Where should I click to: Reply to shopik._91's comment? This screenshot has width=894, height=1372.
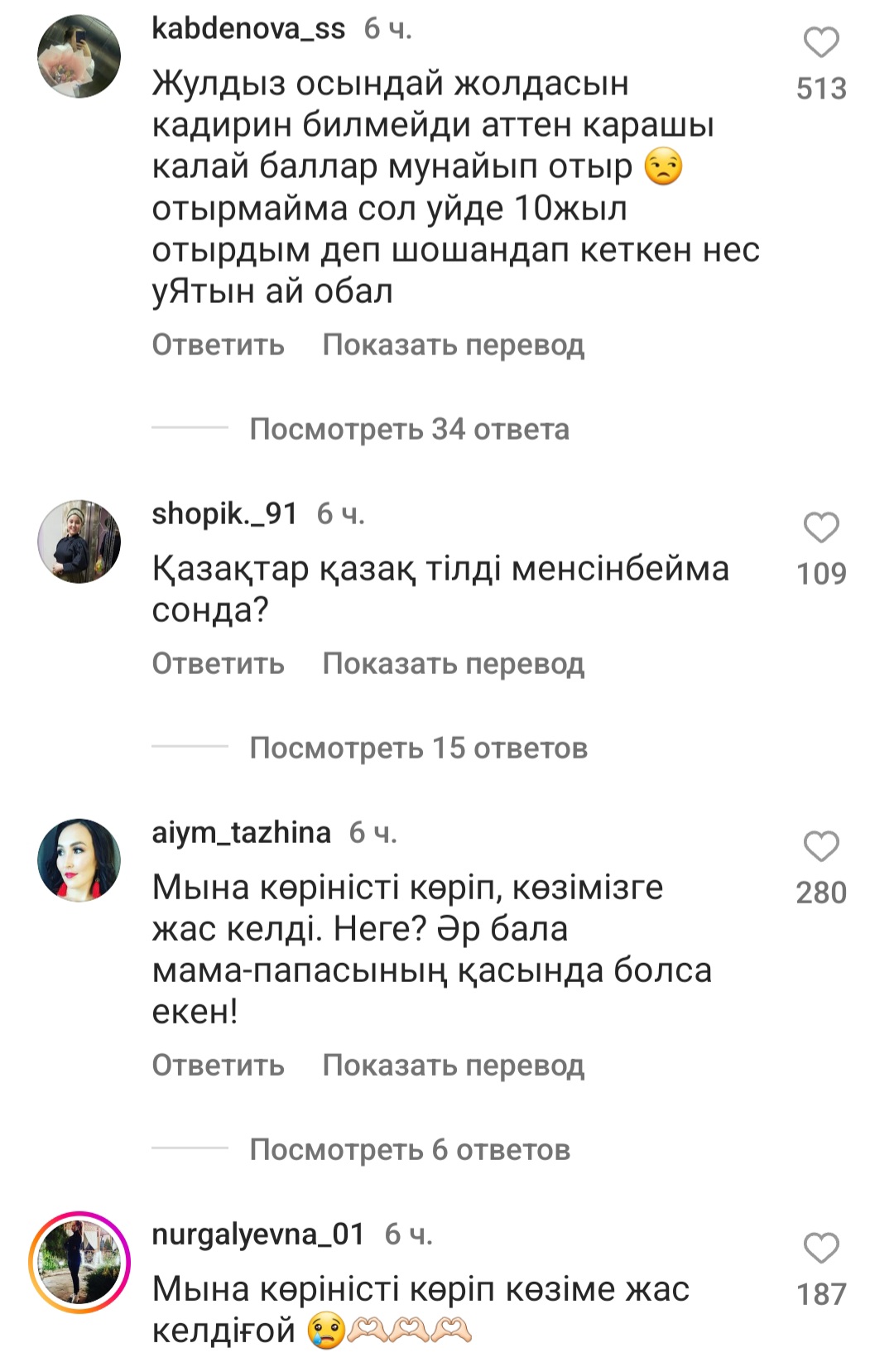pyautogui.click(x=218, y=663)
